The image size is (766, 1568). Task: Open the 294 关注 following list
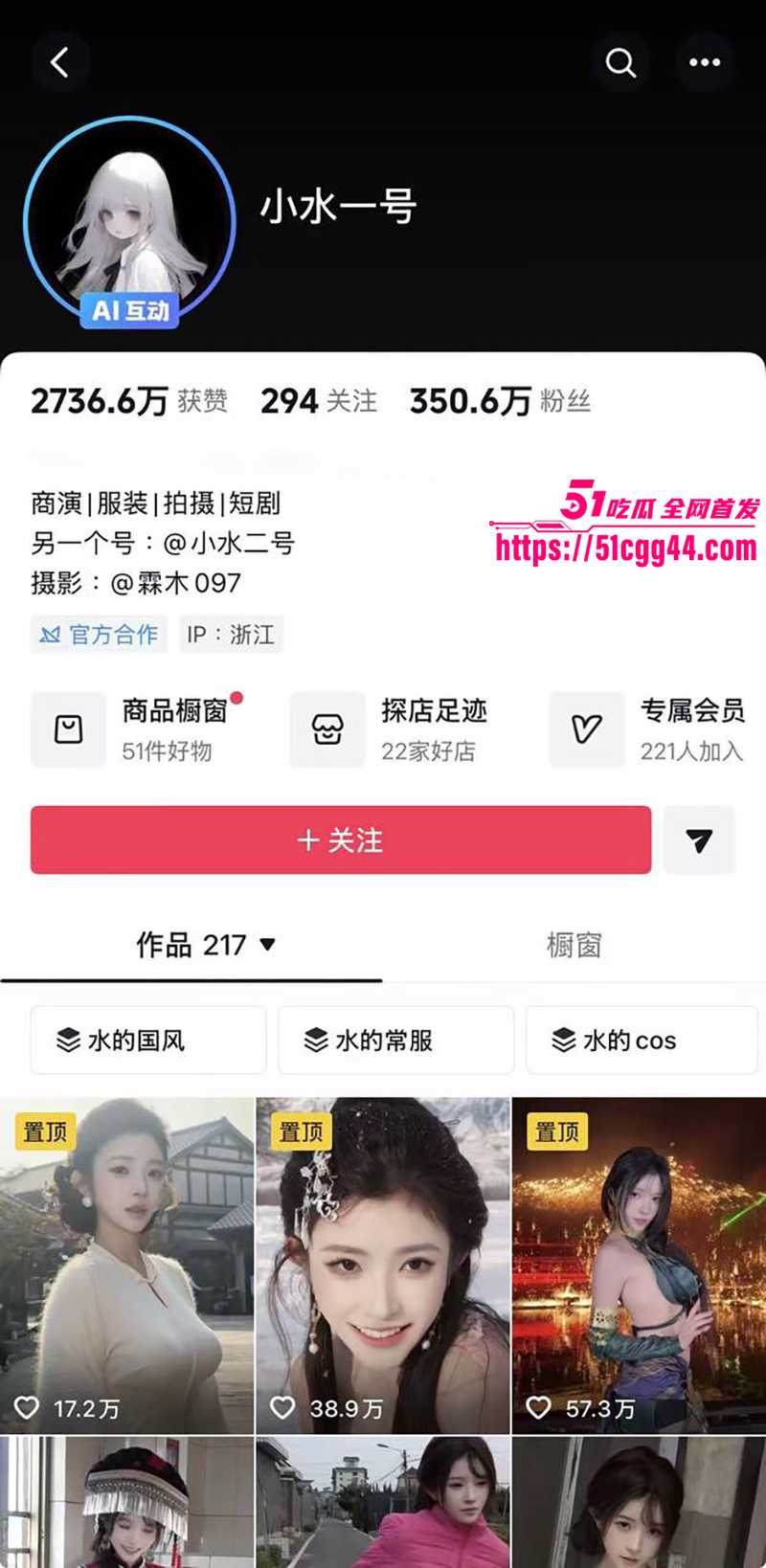tap(319, 400)
